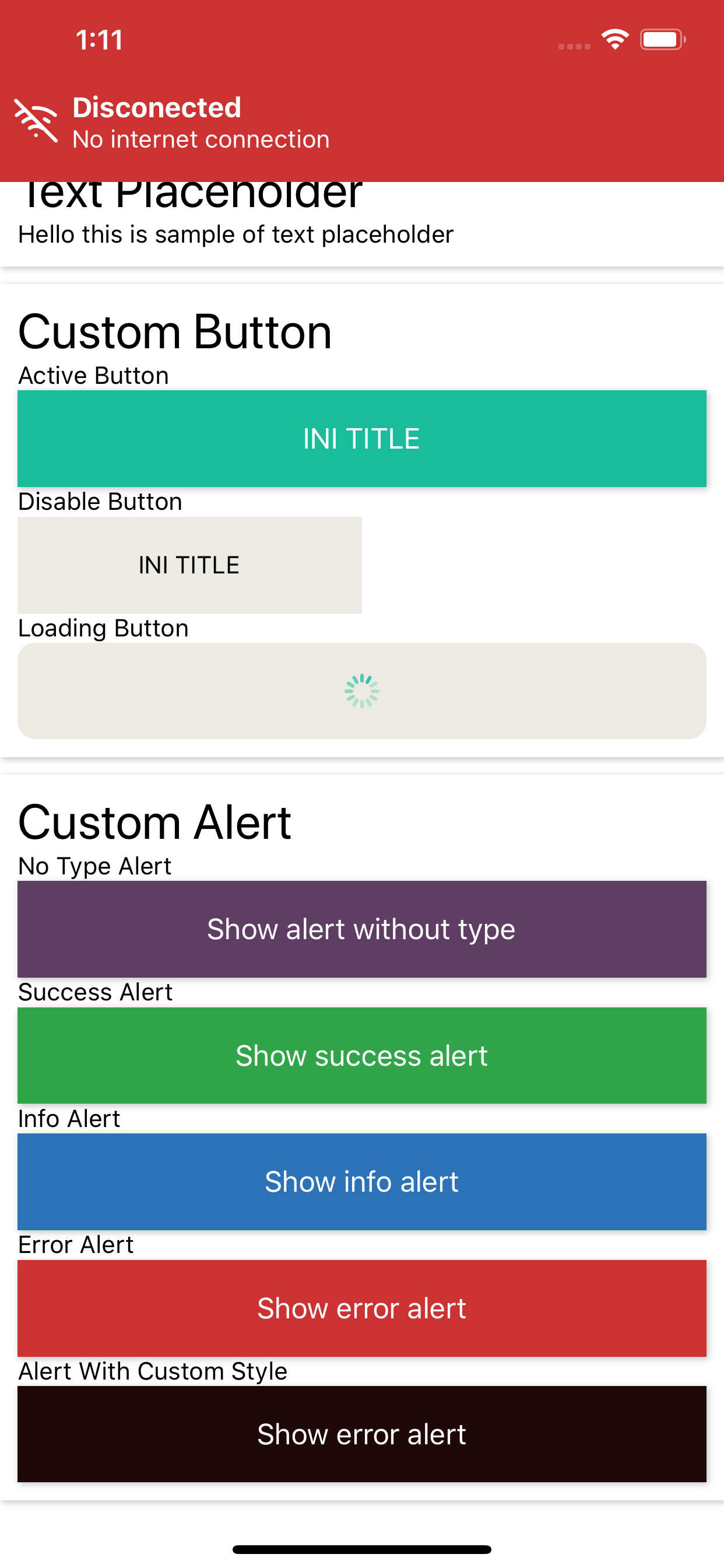The height and width of the screenshot is (1568, 724).
Task: Tap the loading button with the spinner
Action: 362,691
